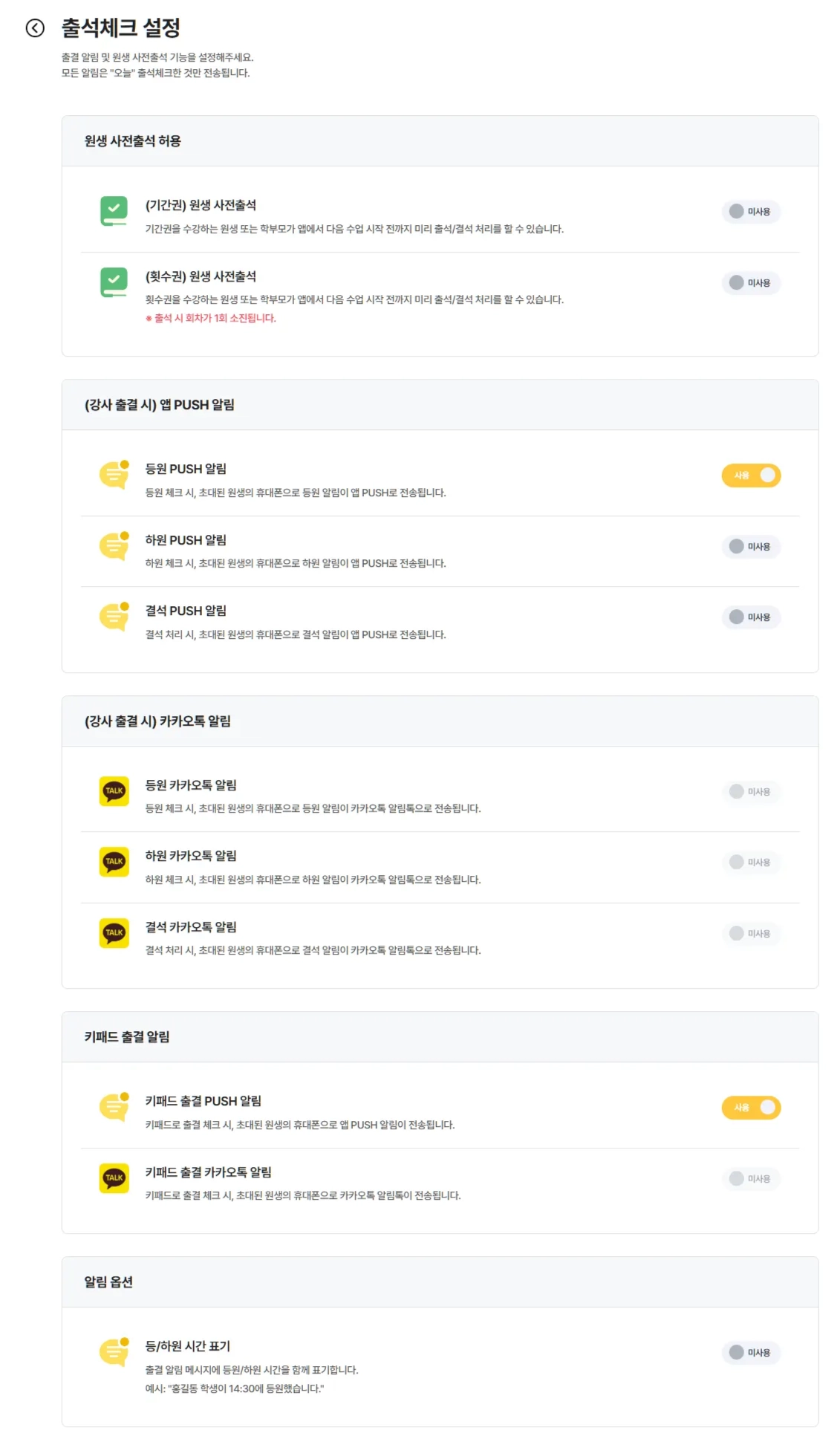Tap the 키패드 출결 카카오톡 알림 toggle

coord(750,1179)
